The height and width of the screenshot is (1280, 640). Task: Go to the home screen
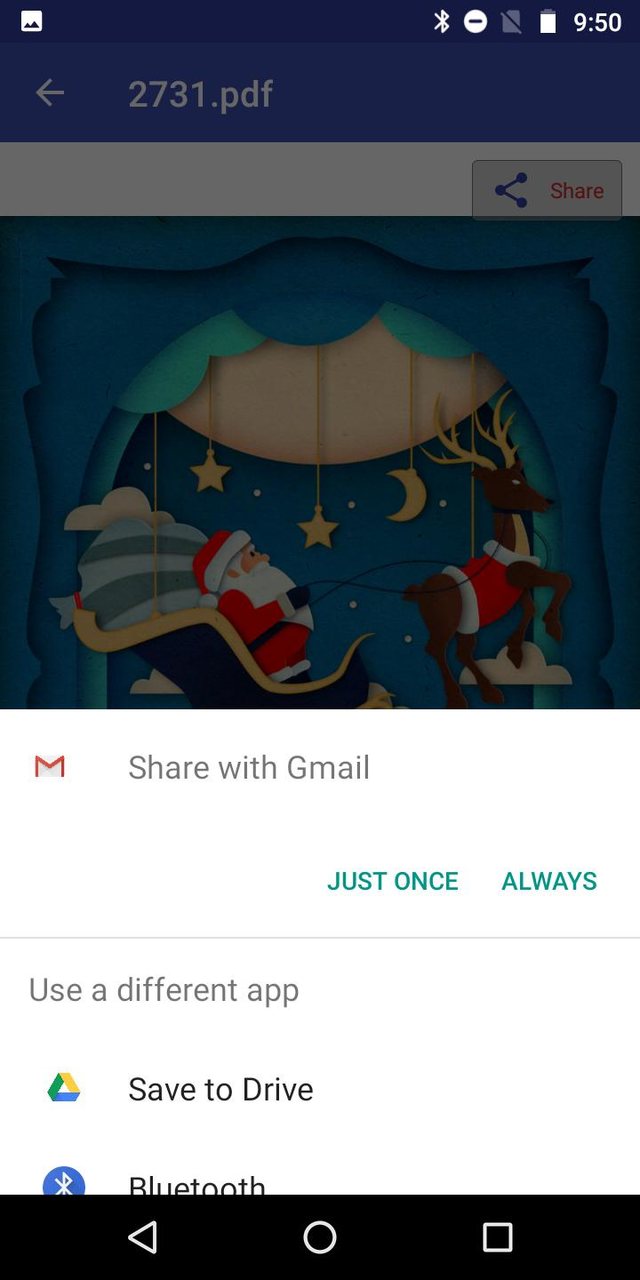tap(320, 1237)
